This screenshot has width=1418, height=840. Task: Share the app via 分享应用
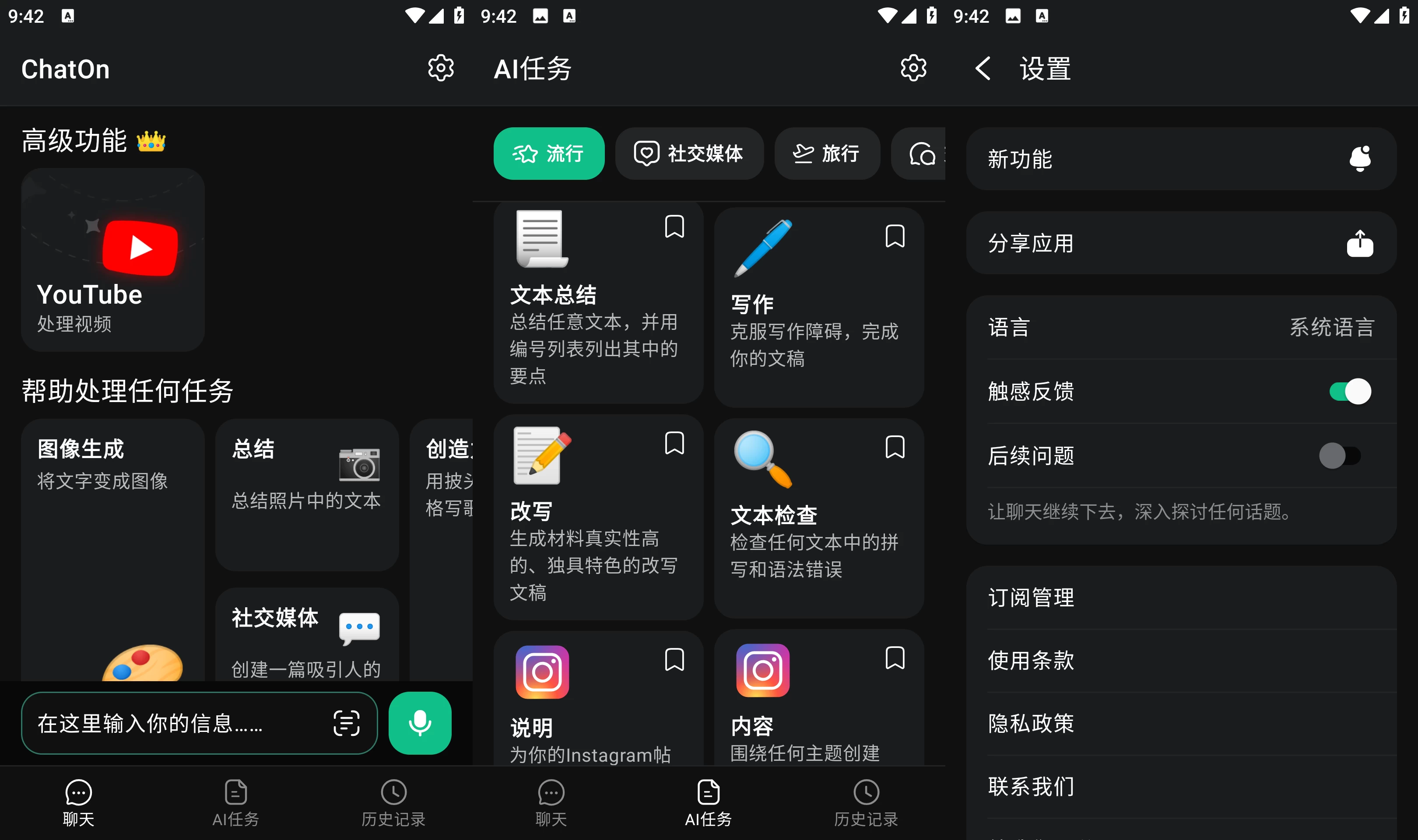click(1180, 243)
